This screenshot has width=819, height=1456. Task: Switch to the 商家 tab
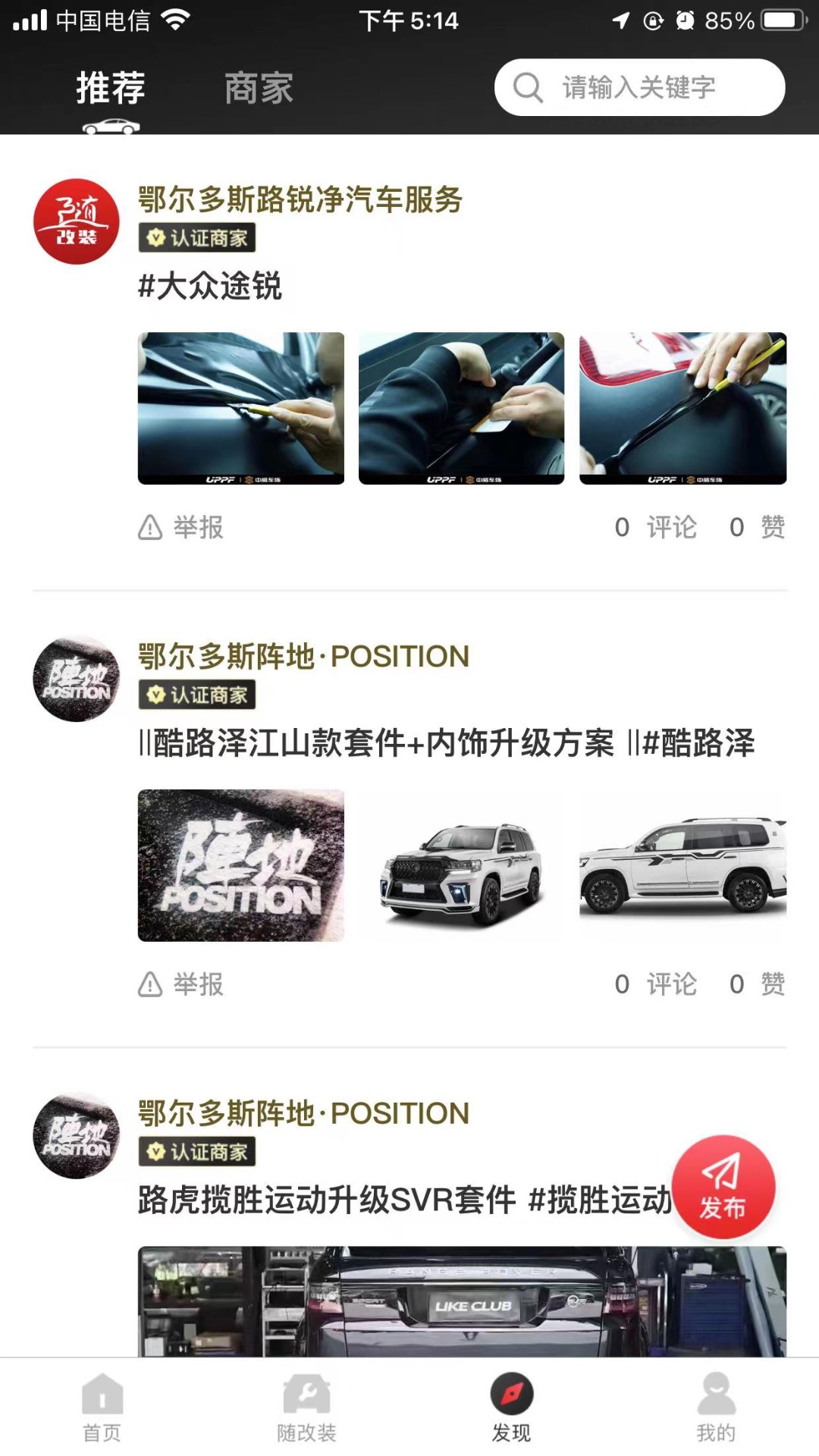(x=259, y=88)
